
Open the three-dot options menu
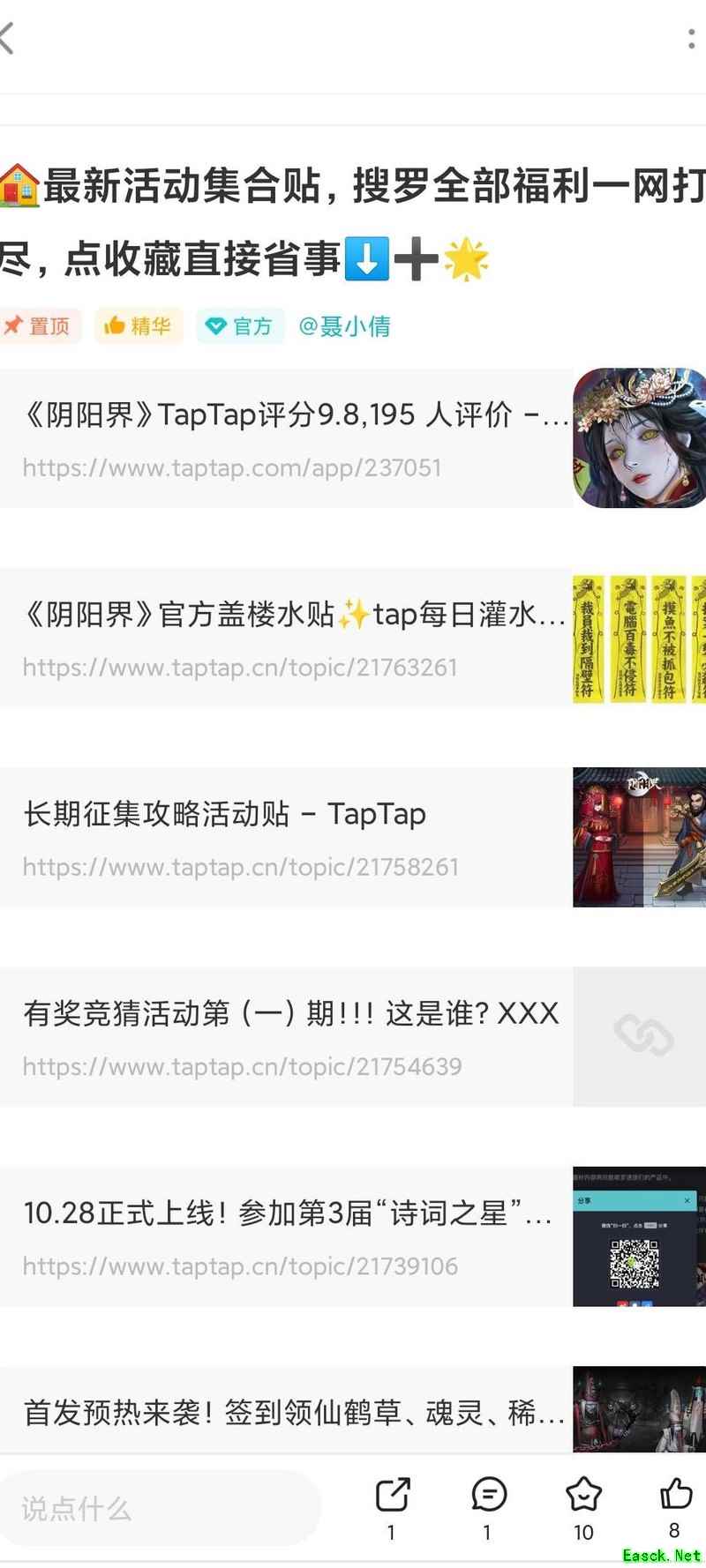pyautogui.click(x=692, y=37)
